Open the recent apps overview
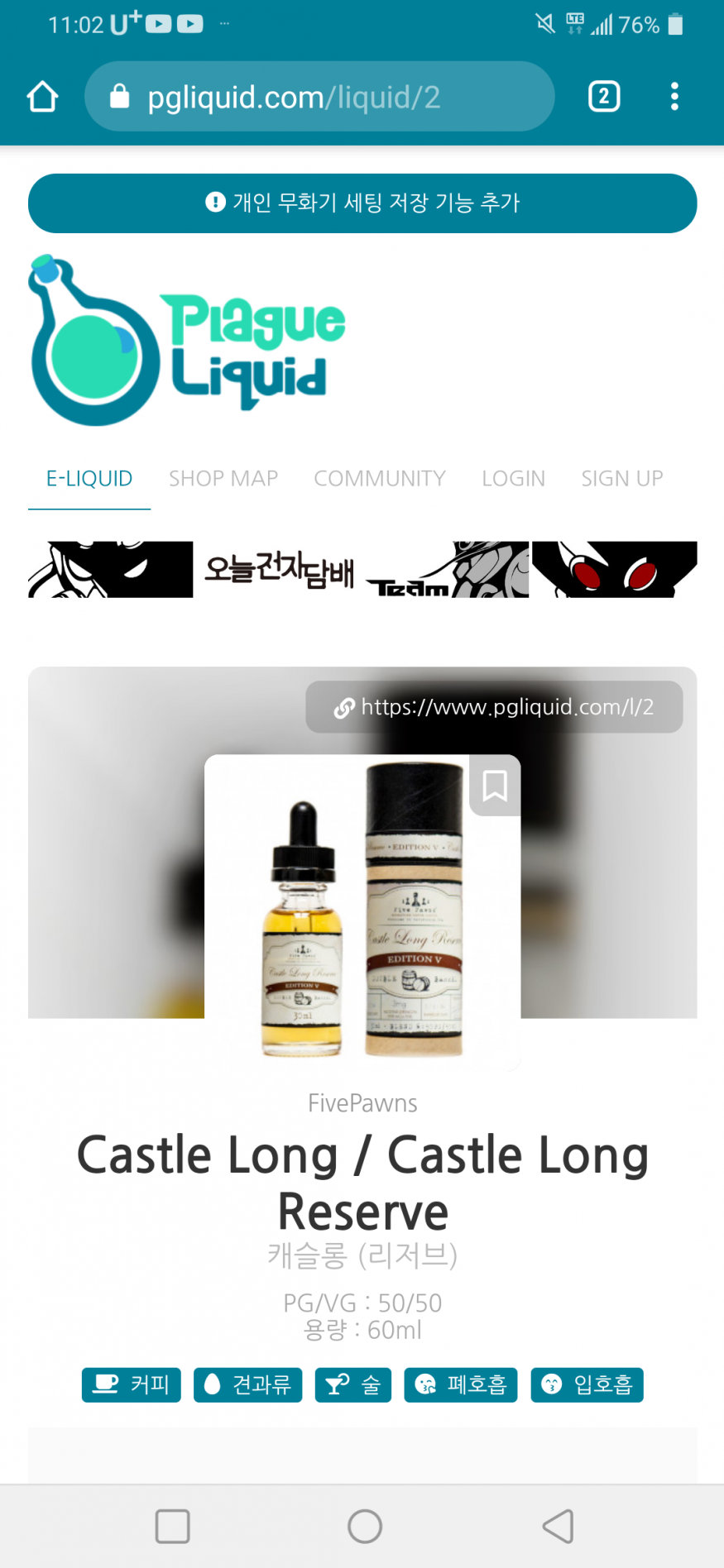Screen dimensions: 724x1568 pyautogui.click(x=172, y=1526)
